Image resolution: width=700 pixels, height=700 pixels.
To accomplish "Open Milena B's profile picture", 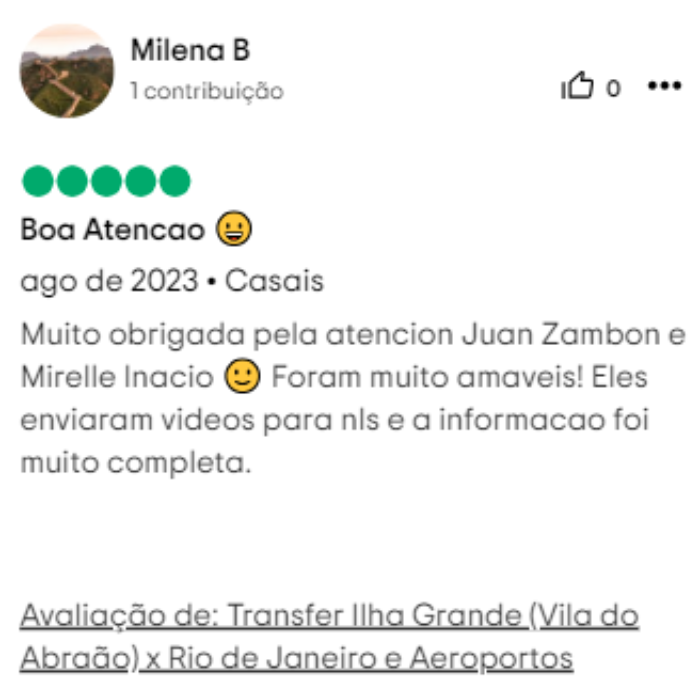I will click(x=67, y=71).
